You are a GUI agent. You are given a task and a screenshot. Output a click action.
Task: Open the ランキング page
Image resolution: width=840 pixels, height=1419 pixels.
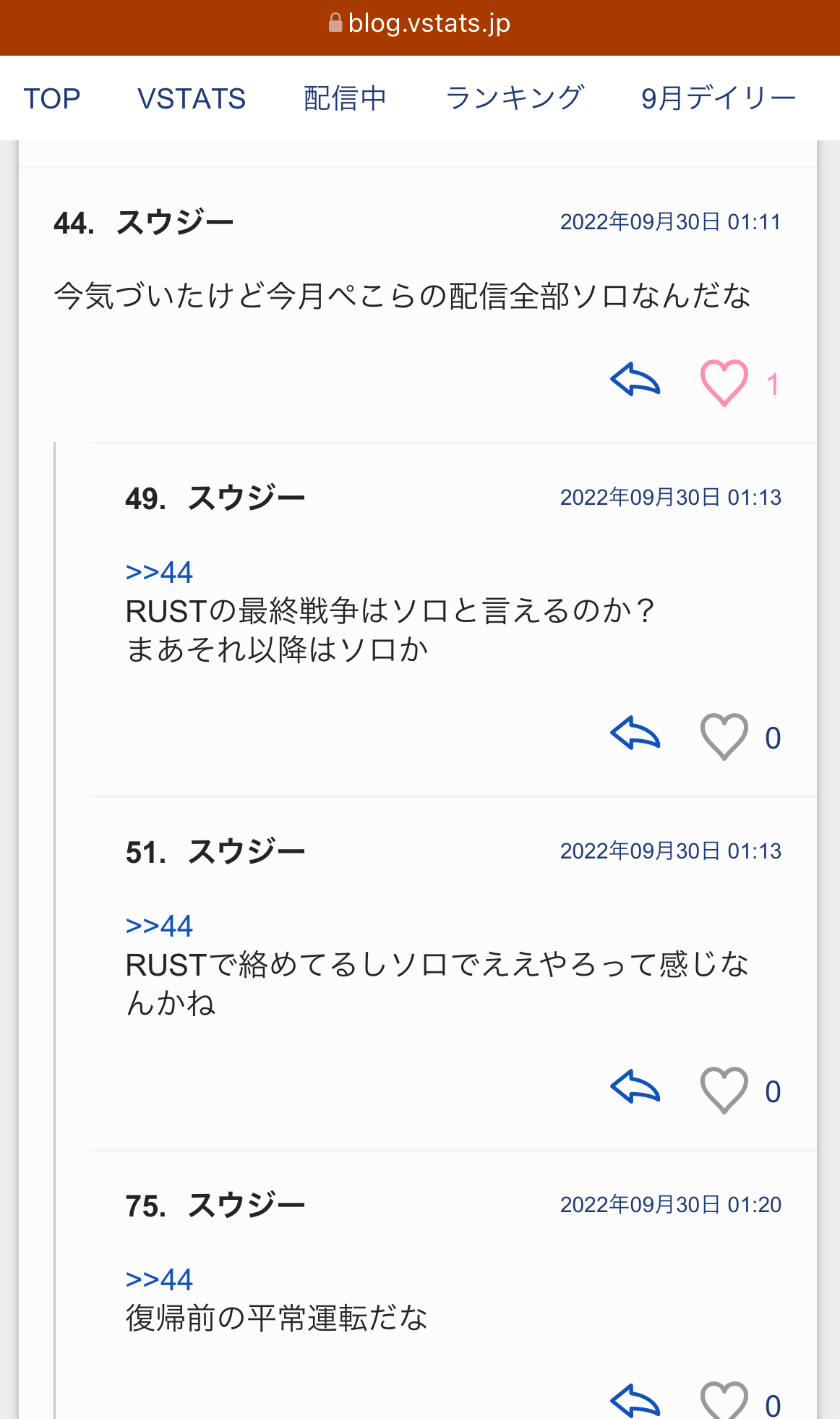[514, 98]
